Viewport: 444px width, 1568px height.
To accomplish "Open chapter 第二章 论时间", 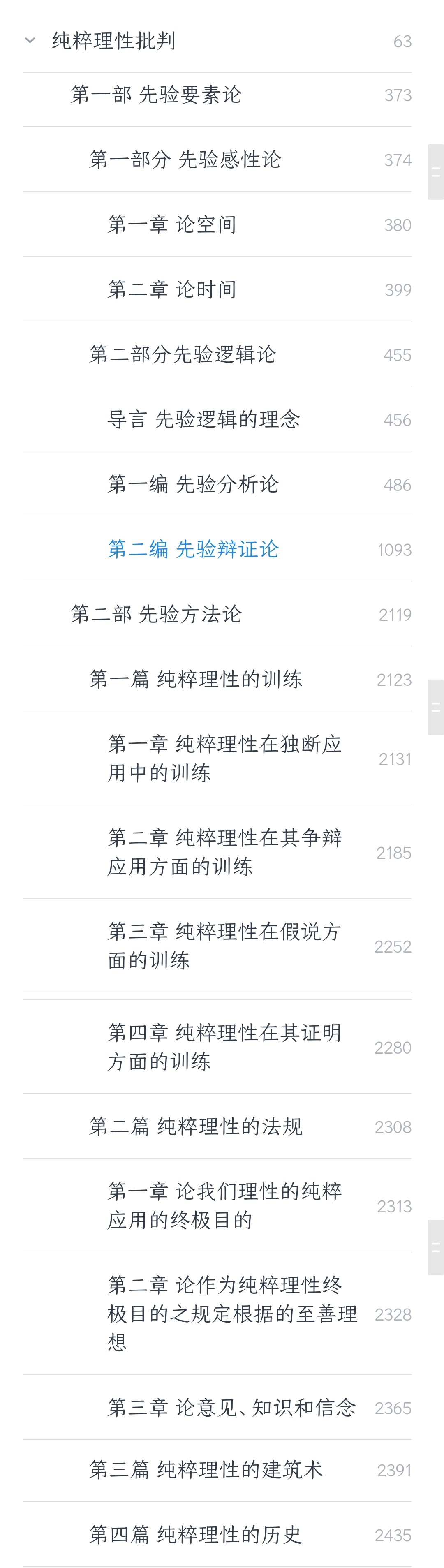I will (x=172, y=289).
